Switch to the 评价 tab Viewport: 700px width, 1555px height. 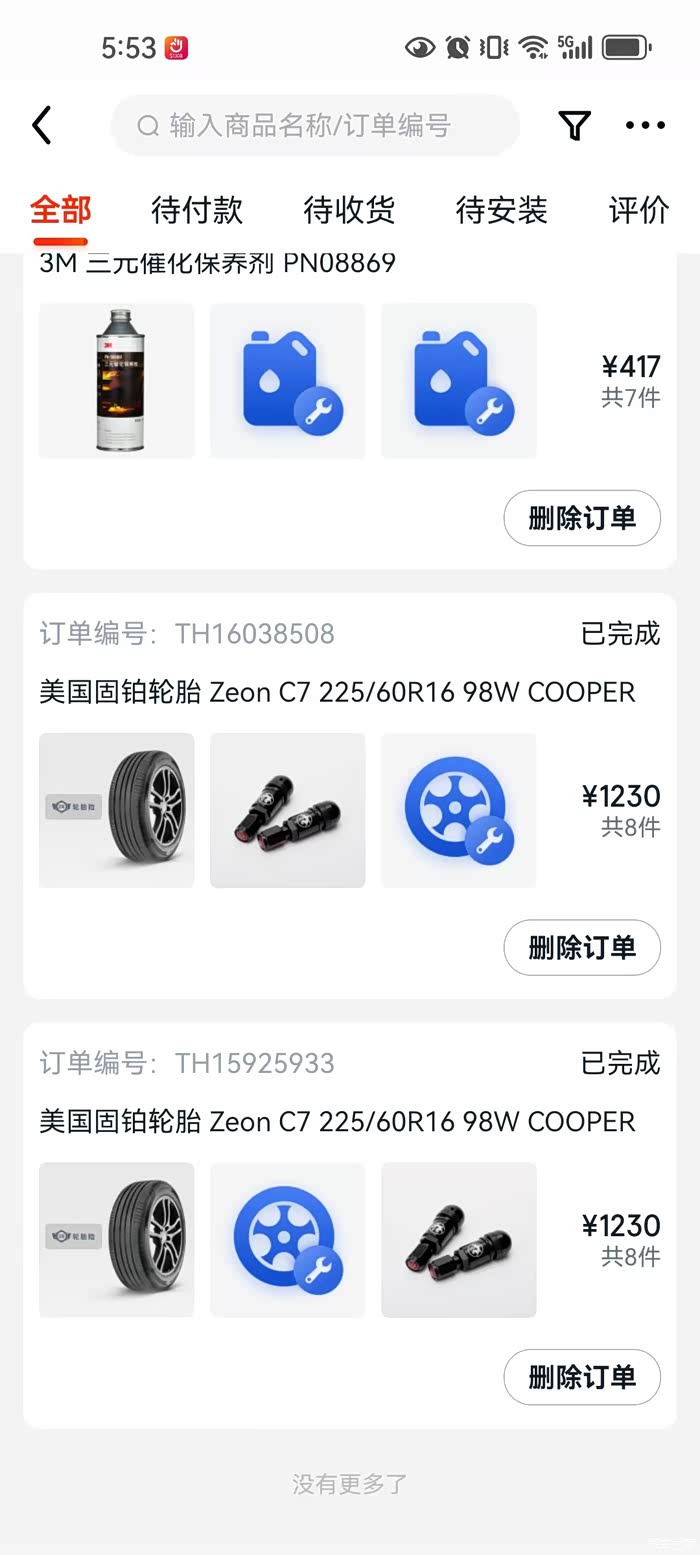[638, 210]
